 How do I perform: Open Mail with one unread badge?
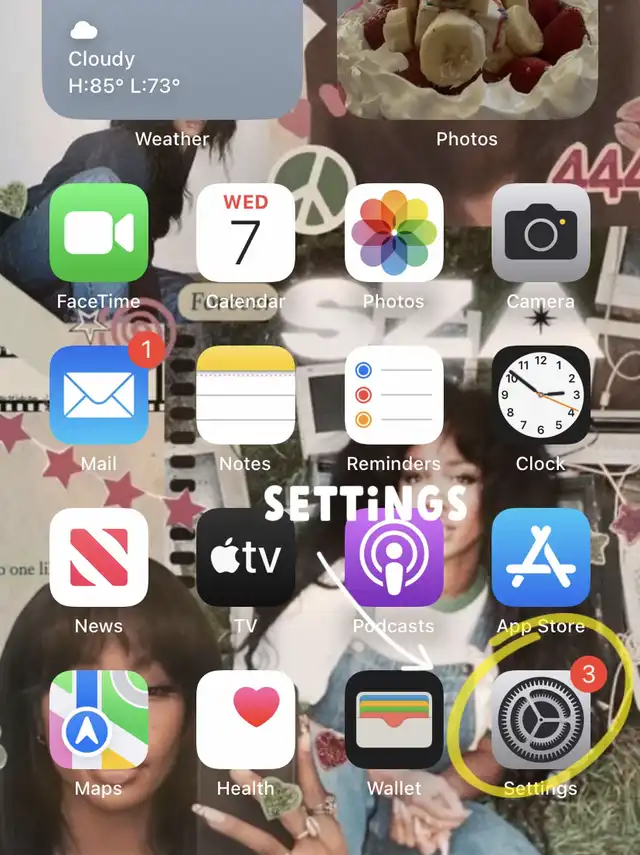pos(99,395)
